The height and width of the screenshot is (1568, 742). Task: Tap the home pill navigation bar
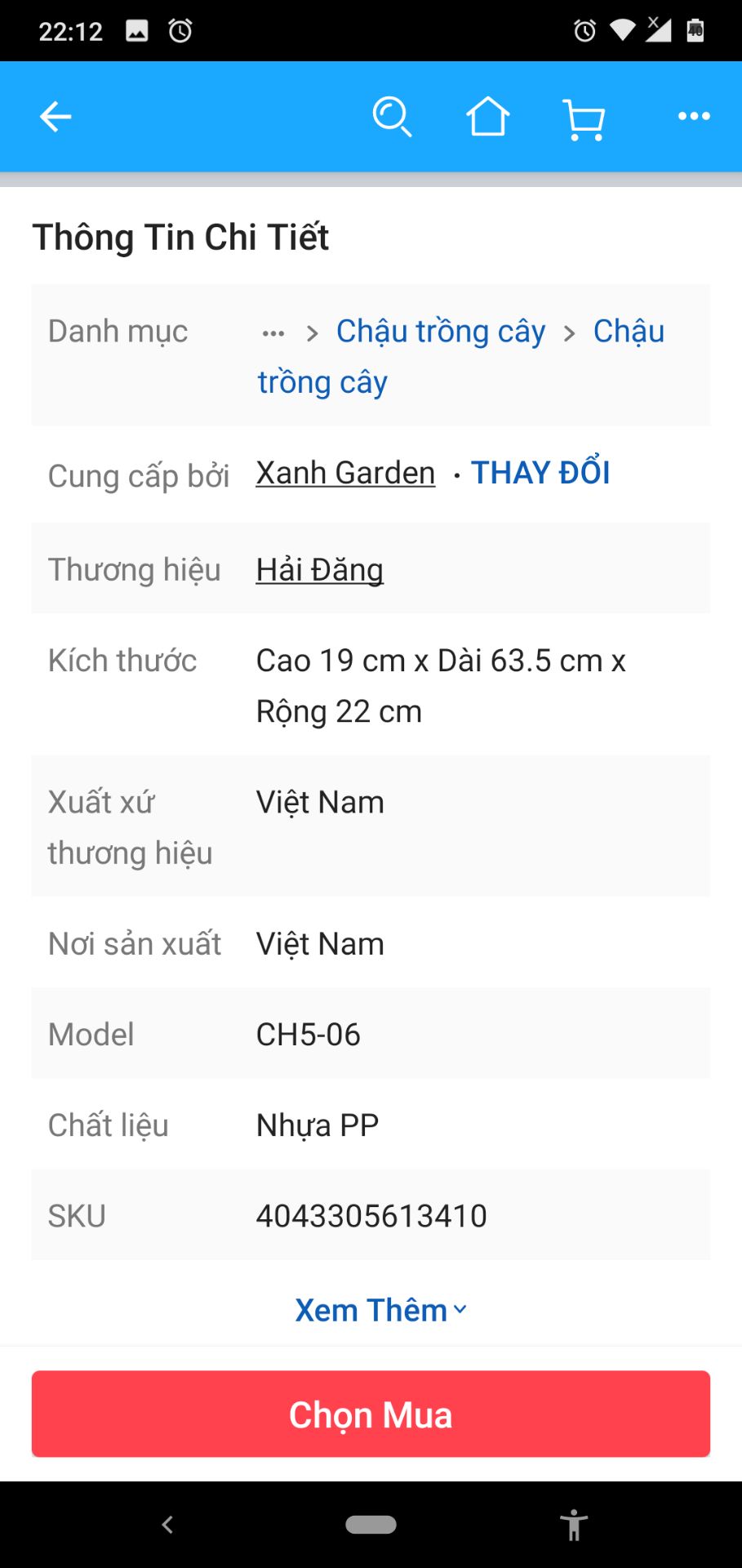[x=370, y=1524]
